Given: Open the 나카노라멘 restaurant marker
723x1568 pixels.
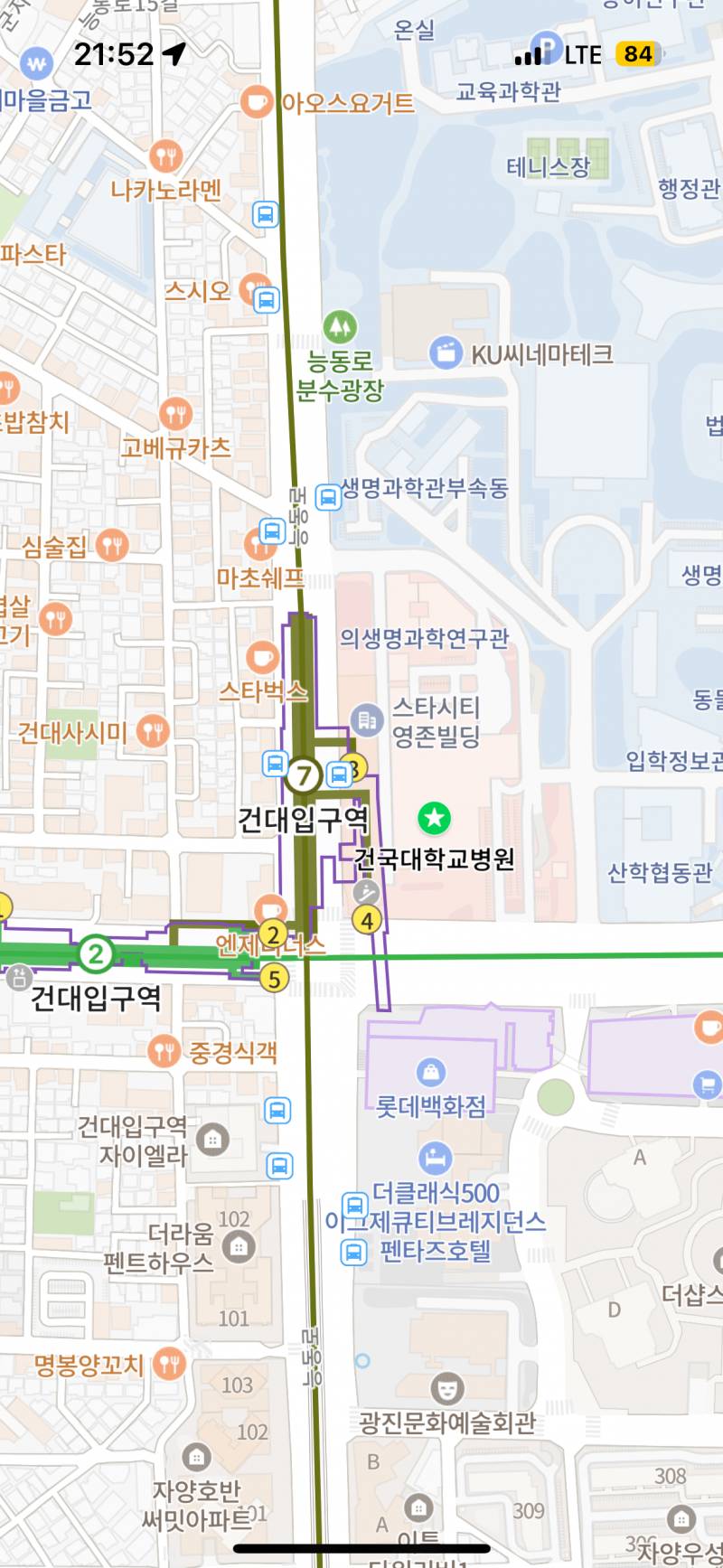Looking at the screenshot, I should (x=164, y=155).
